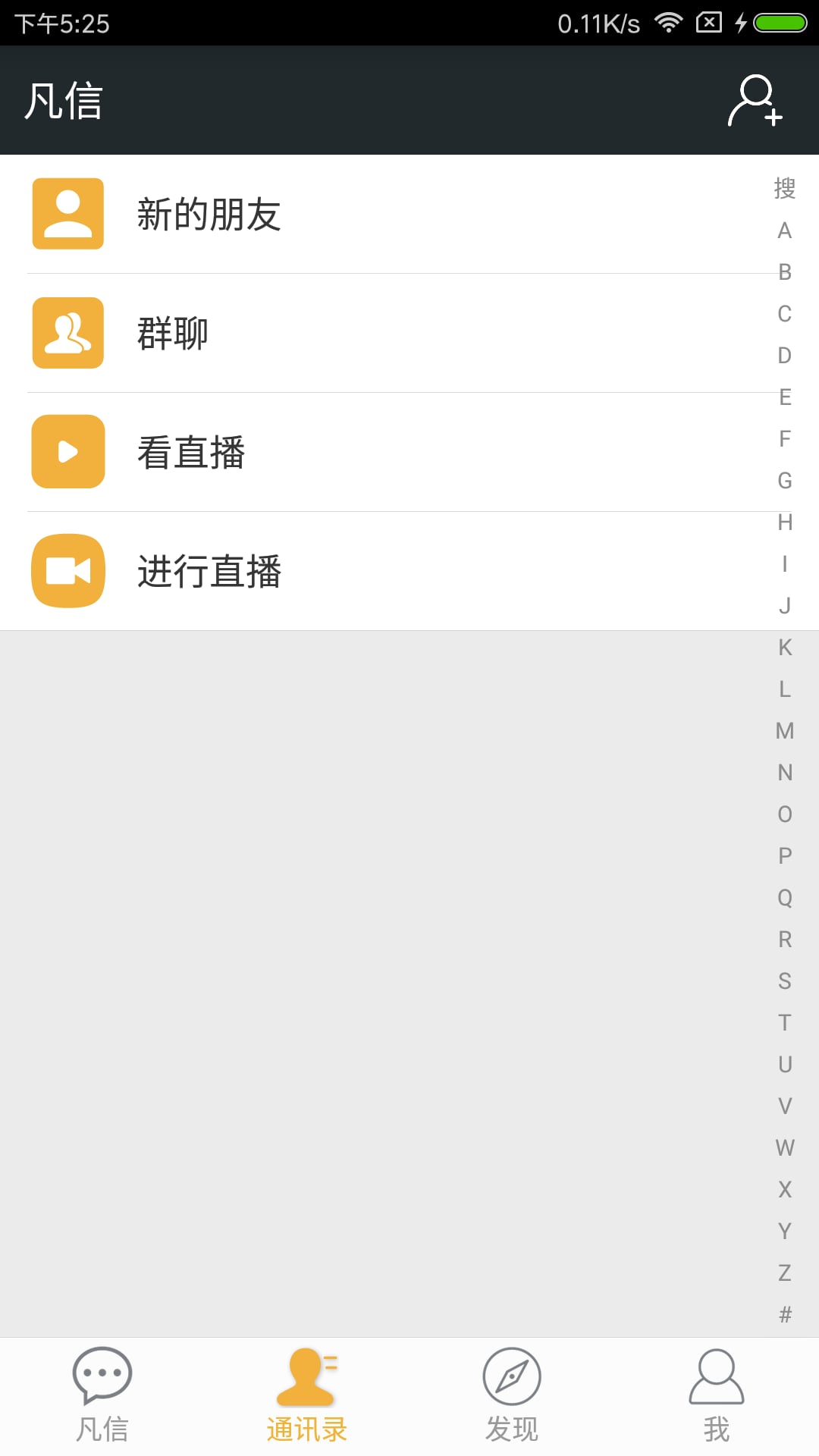Go to the 我 profile tab
The height and width of the screenshot is (1456, 819).
717,1396
